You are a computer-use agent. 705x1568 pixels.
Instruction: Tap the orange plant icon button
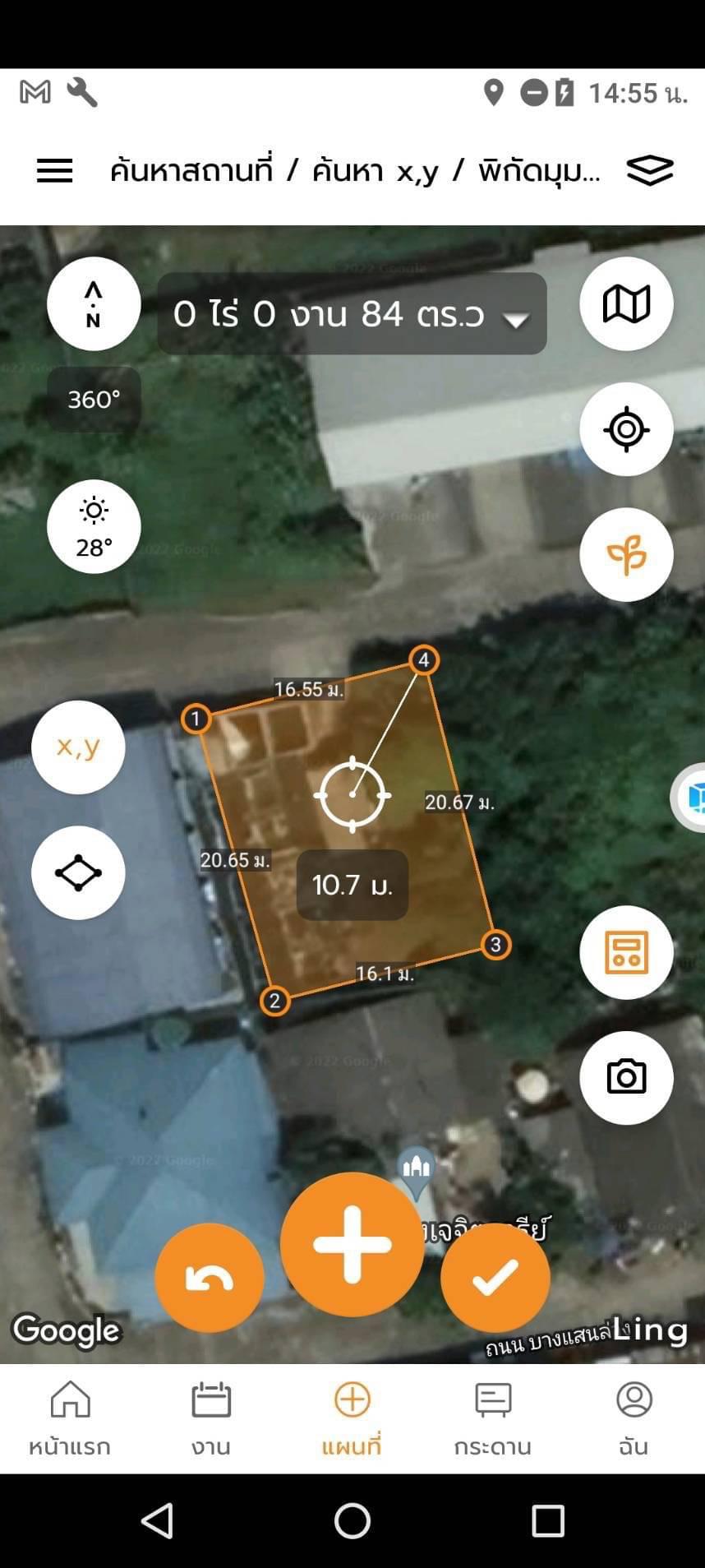626,554
